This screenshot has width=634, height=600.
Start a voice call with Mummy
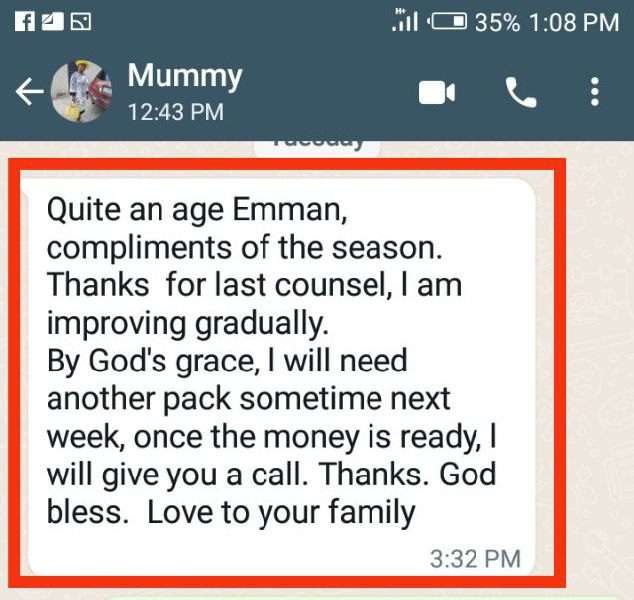[521, 93]
